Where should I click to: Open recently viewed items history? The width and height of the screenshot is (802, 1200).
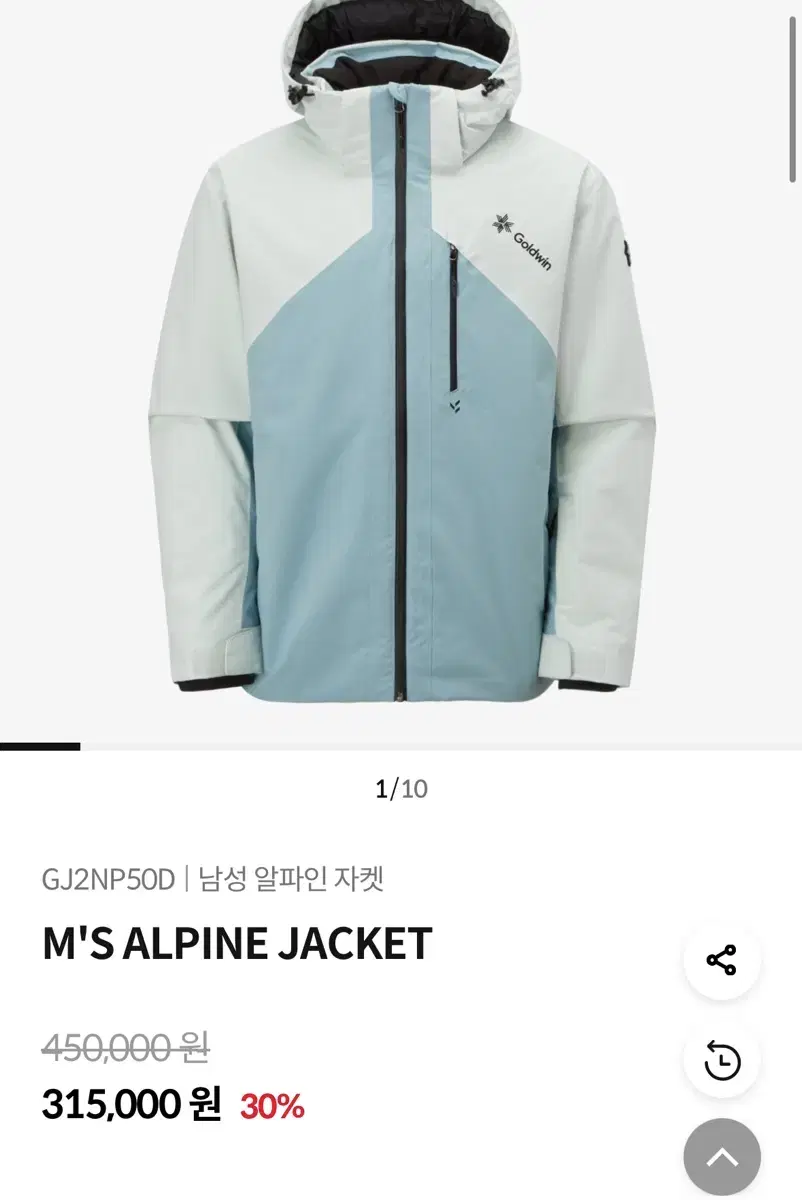pos(721,1060)
